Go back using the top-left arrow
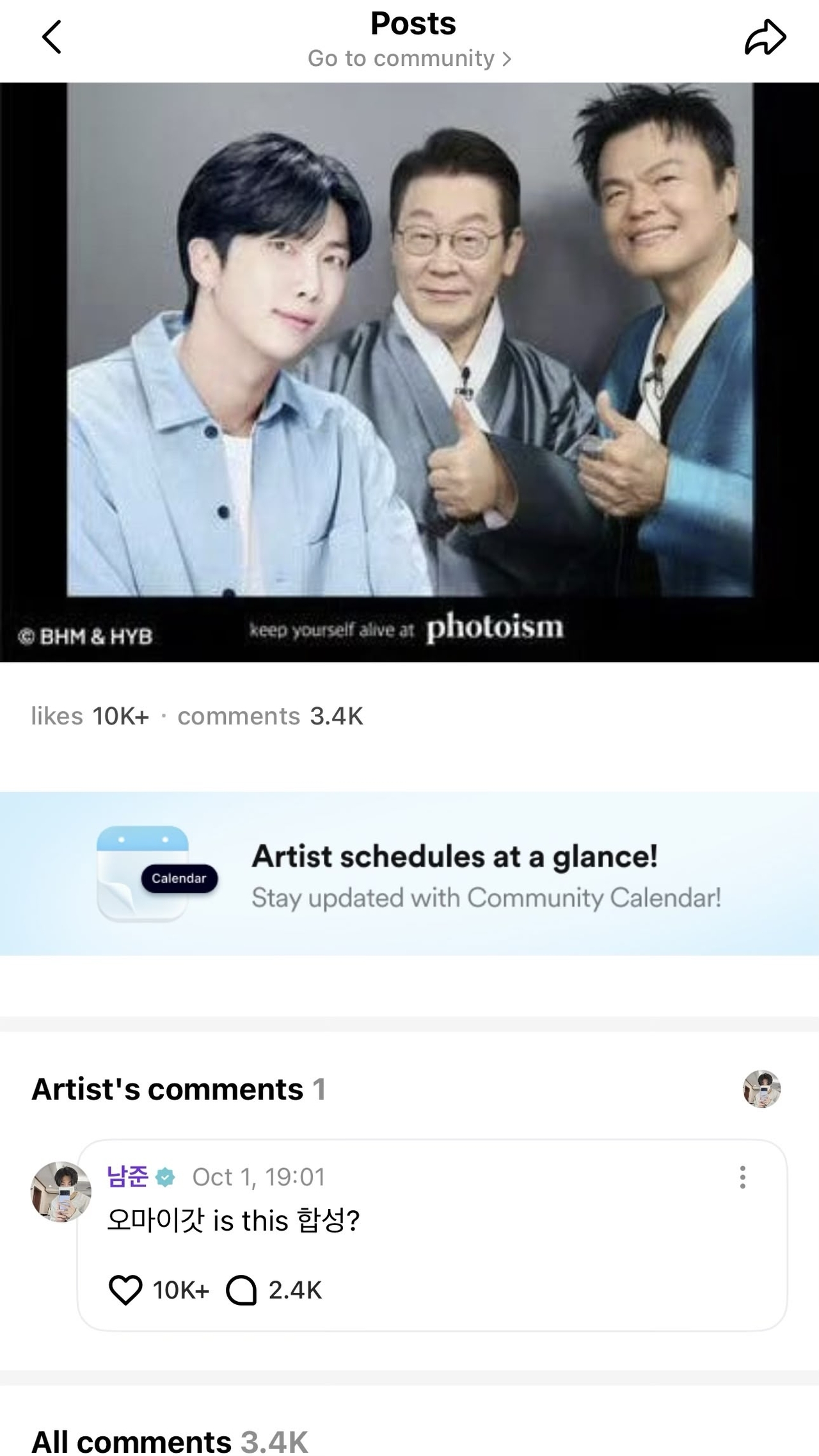This screenshot has height=1456, width=819. coord(52,37)
